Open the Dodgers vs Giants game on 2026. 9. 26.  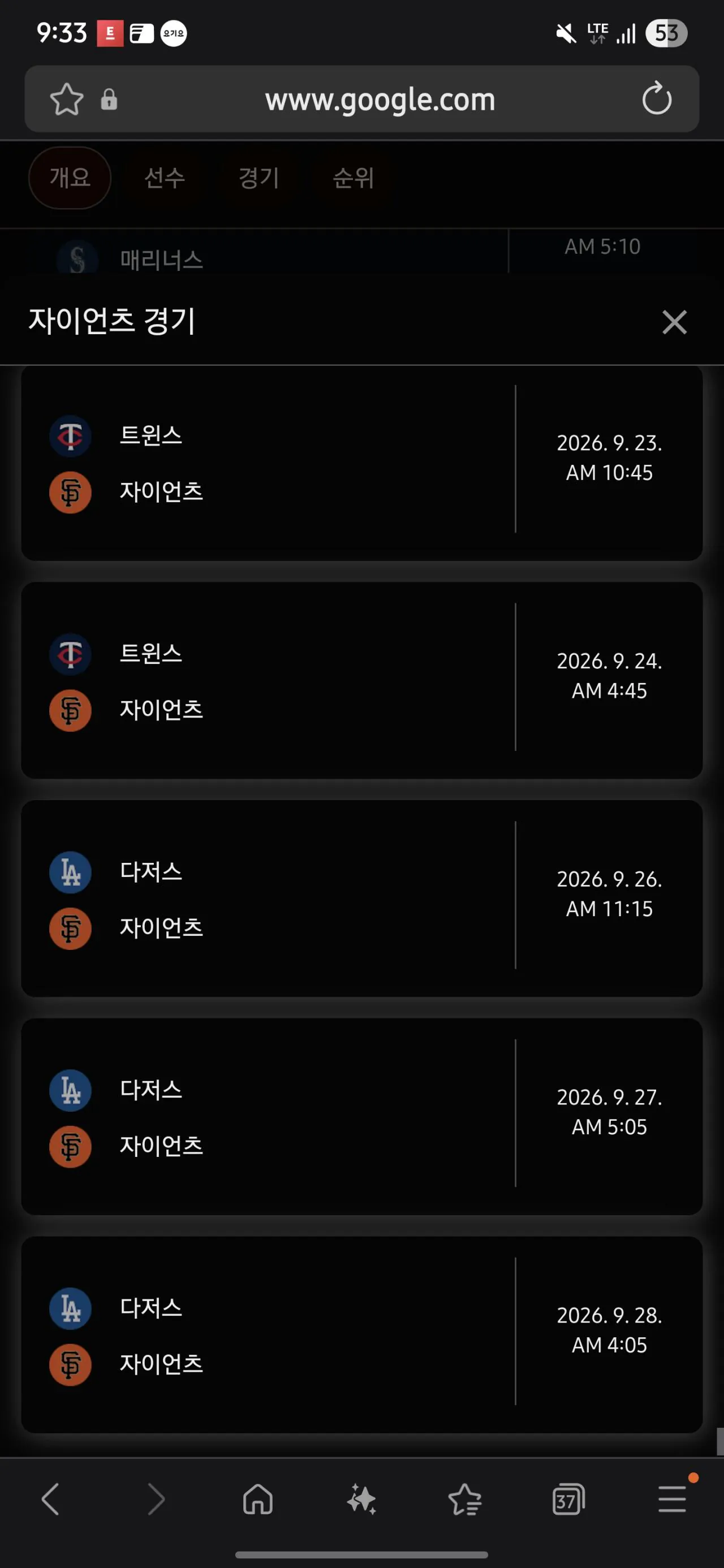[361, 898]
